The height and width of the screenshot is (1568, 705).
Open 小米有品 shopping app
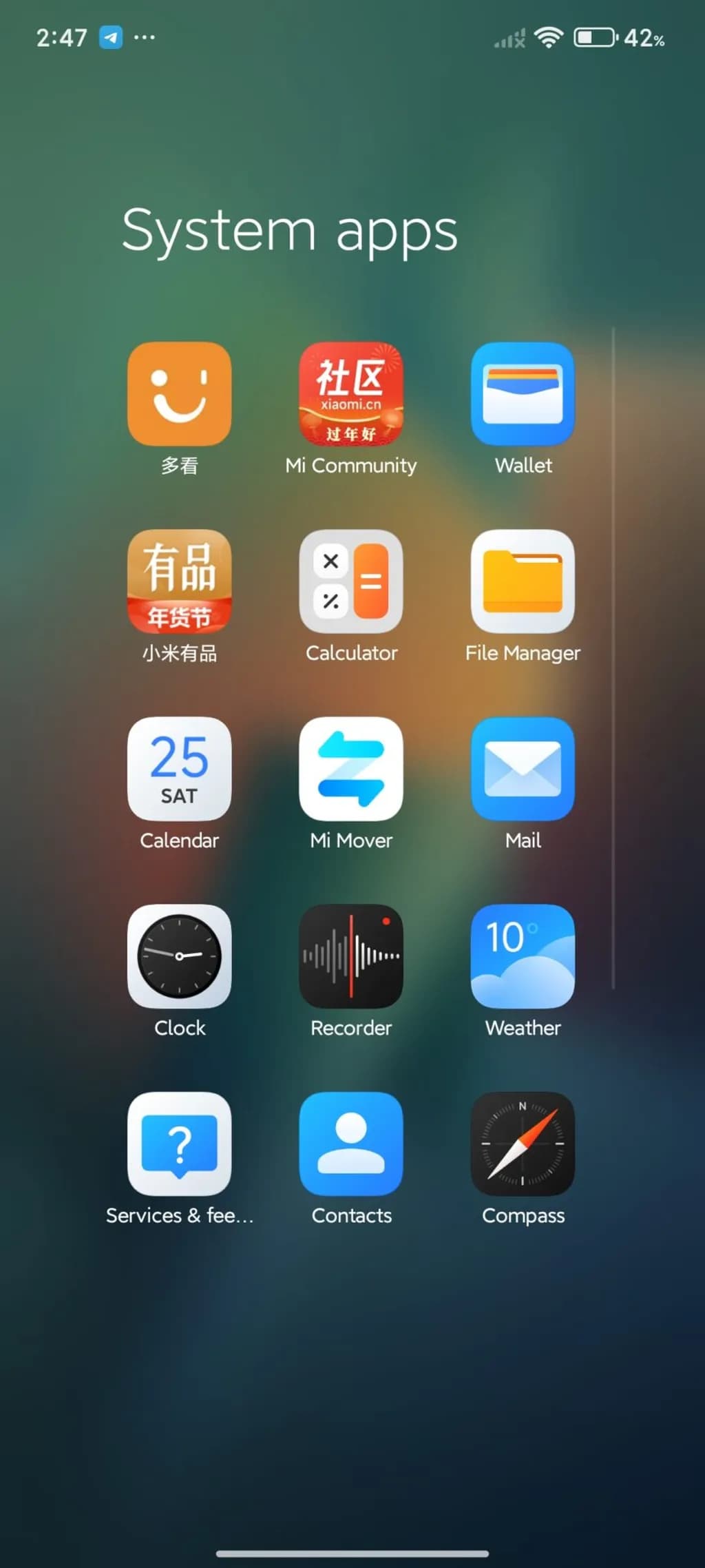click(x=179, y=581)
